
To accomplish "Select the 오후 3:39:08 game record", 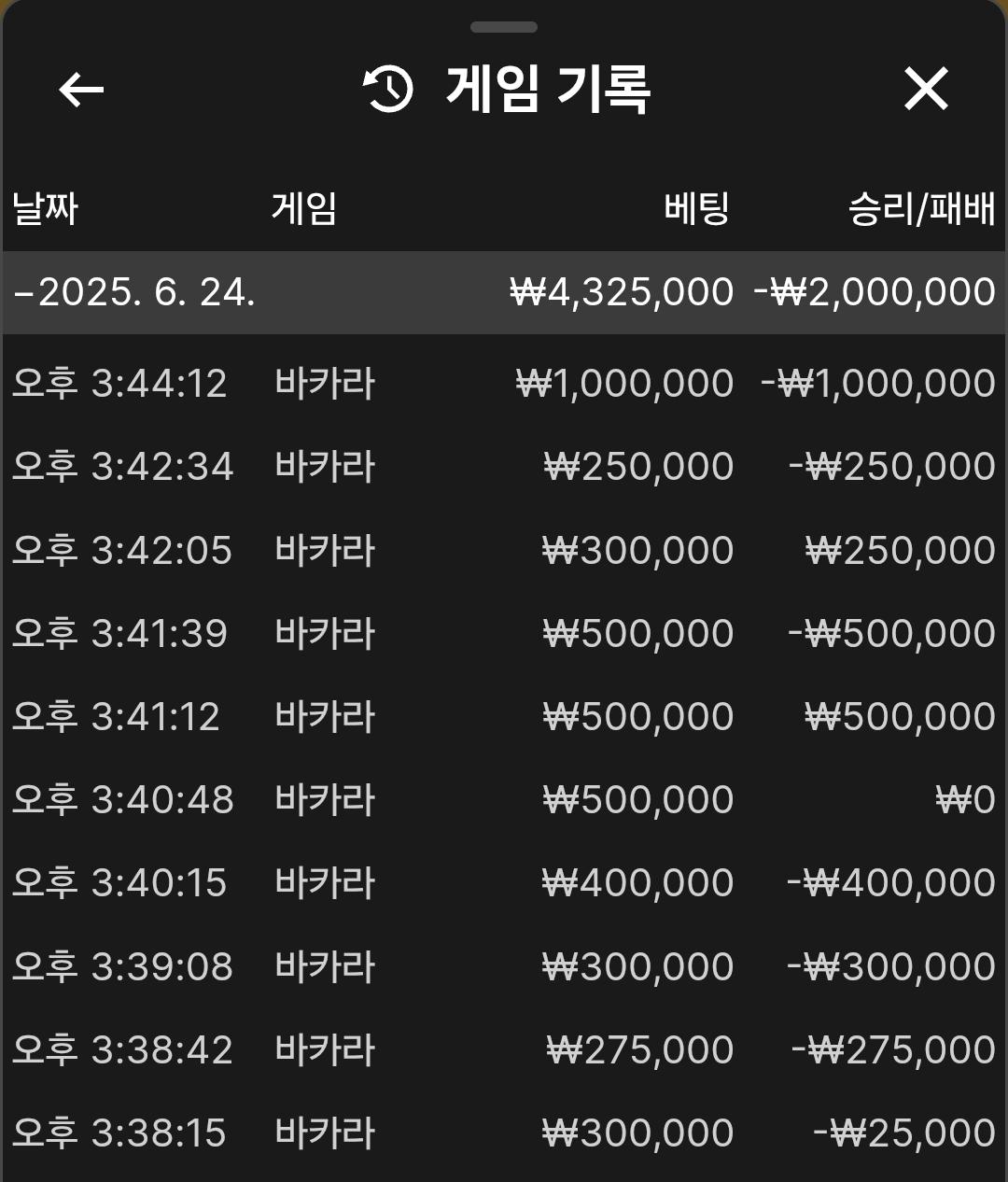I will [504, 965].
